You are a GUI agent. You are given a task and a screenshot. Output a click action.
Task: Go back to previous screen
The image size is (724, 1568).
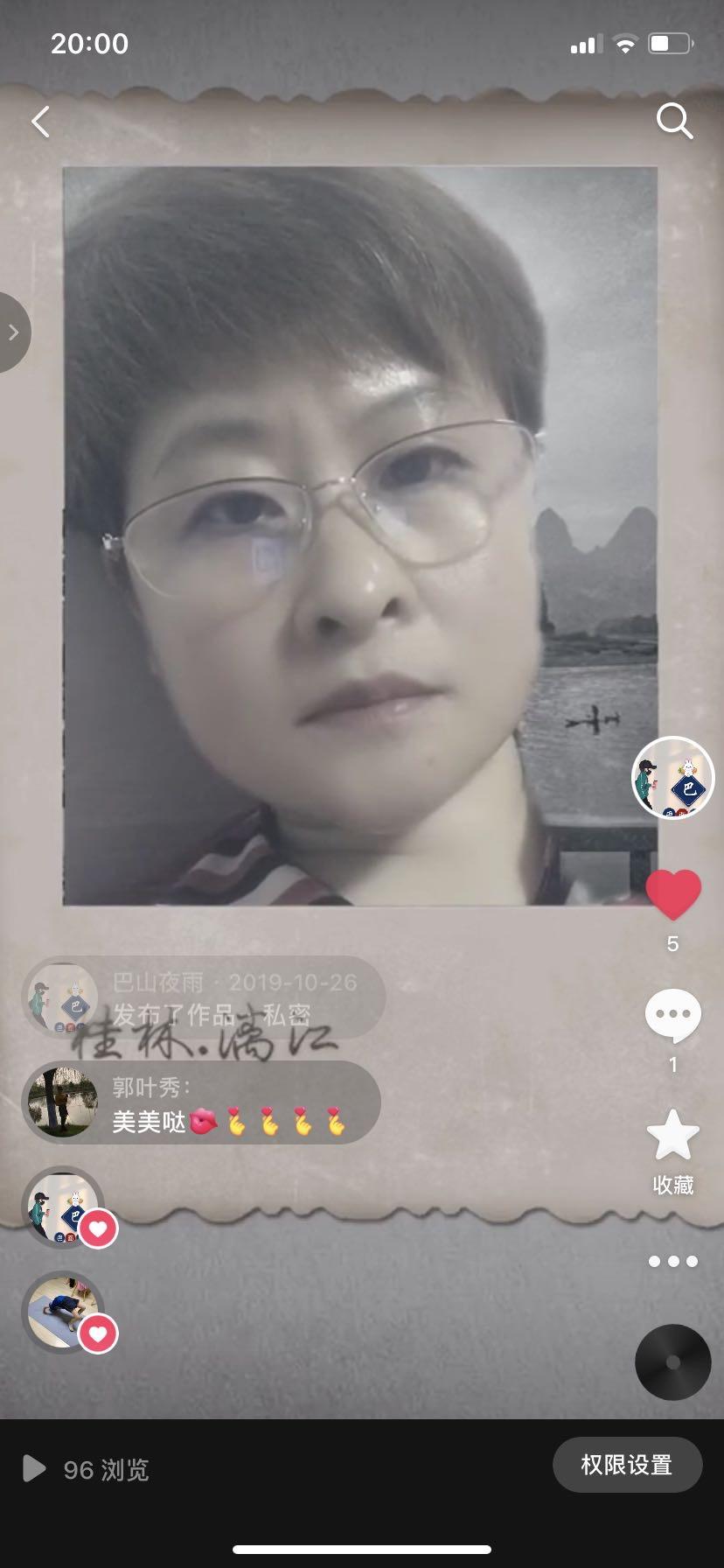(x=40, y=122)
